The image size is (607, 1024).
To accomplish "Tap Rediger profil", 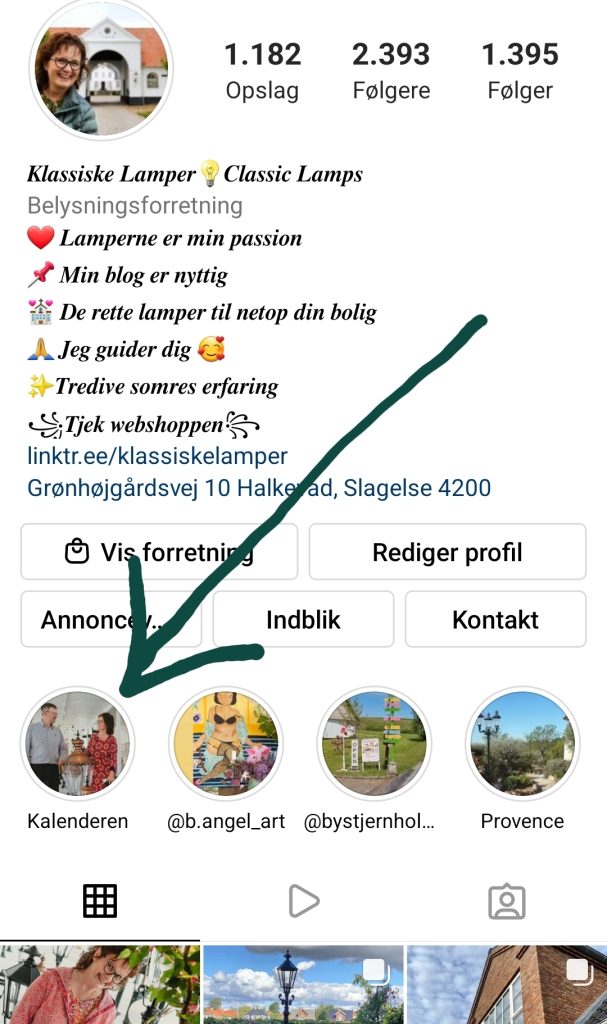I will click(x=447, y=552).
